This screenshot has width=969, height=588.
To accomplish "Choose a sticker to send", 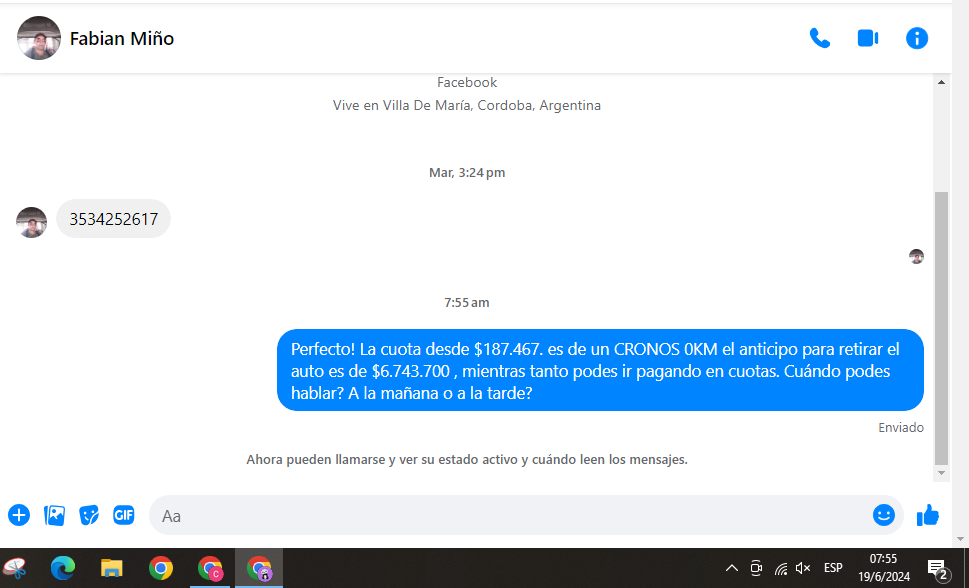I will [x=89, y=515].
